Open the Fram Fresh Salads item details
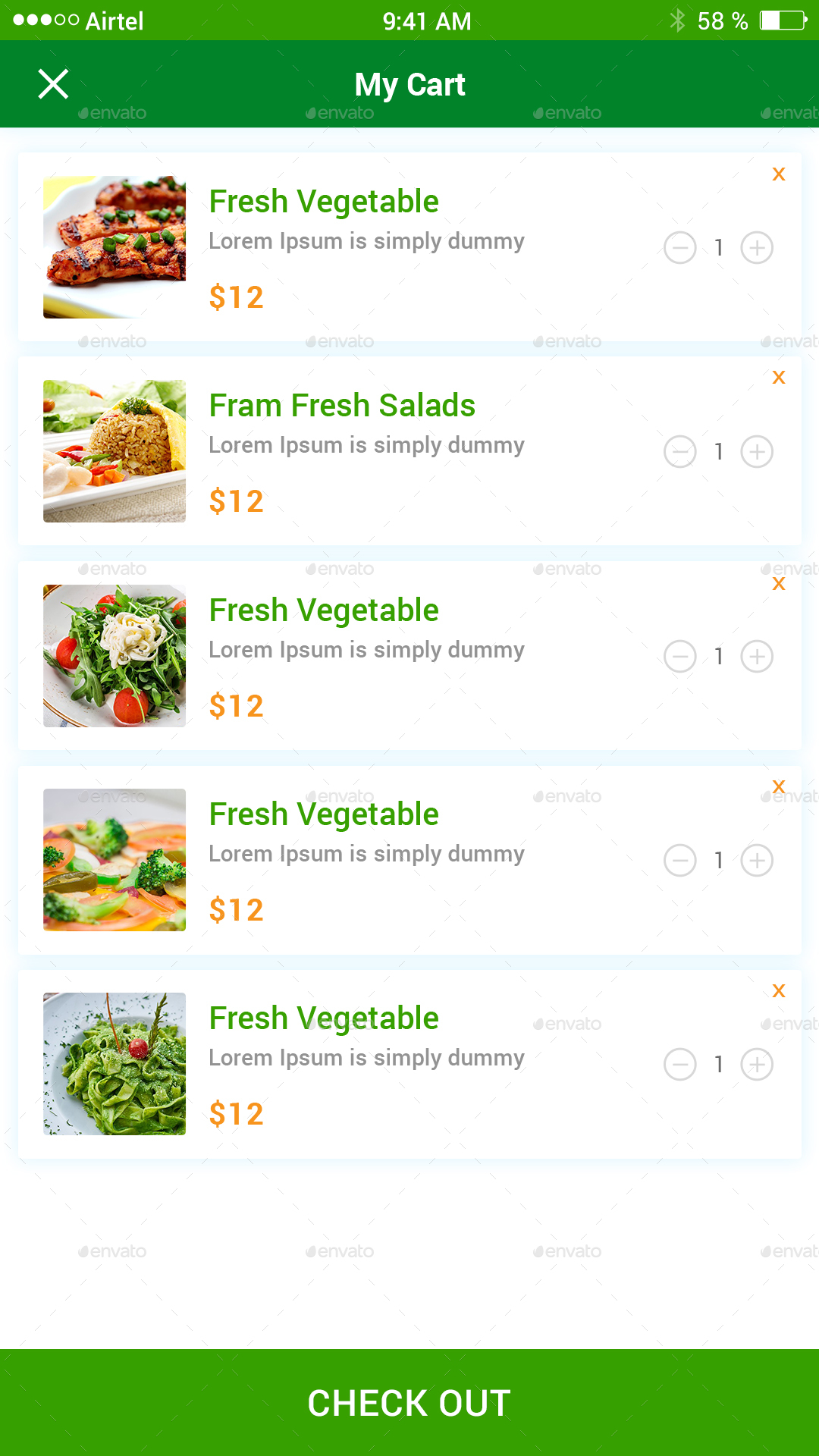819x1456 pixels. coord(342,405)
